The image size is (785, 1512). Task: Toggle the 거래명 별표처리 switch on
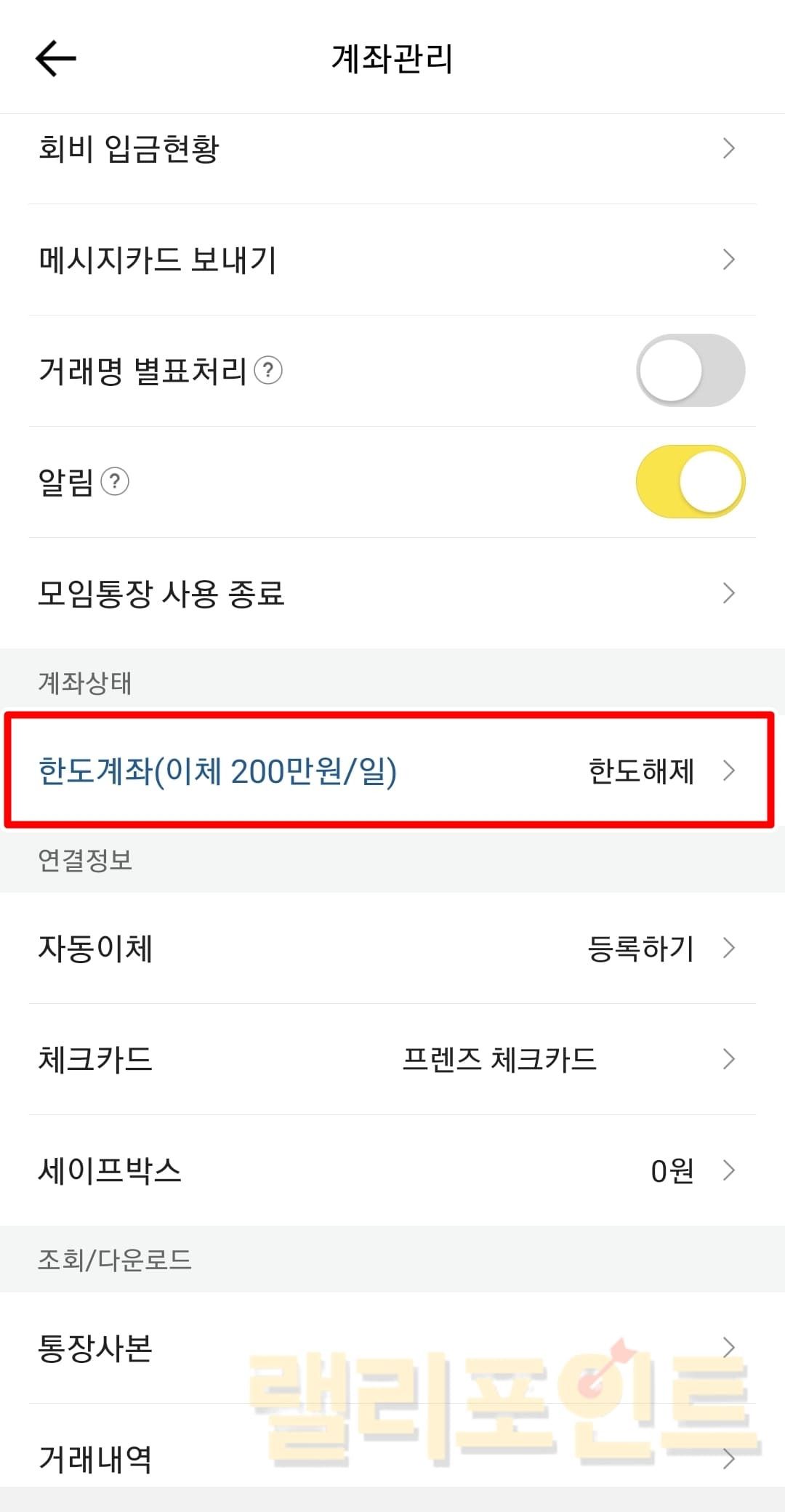point(690,371)
